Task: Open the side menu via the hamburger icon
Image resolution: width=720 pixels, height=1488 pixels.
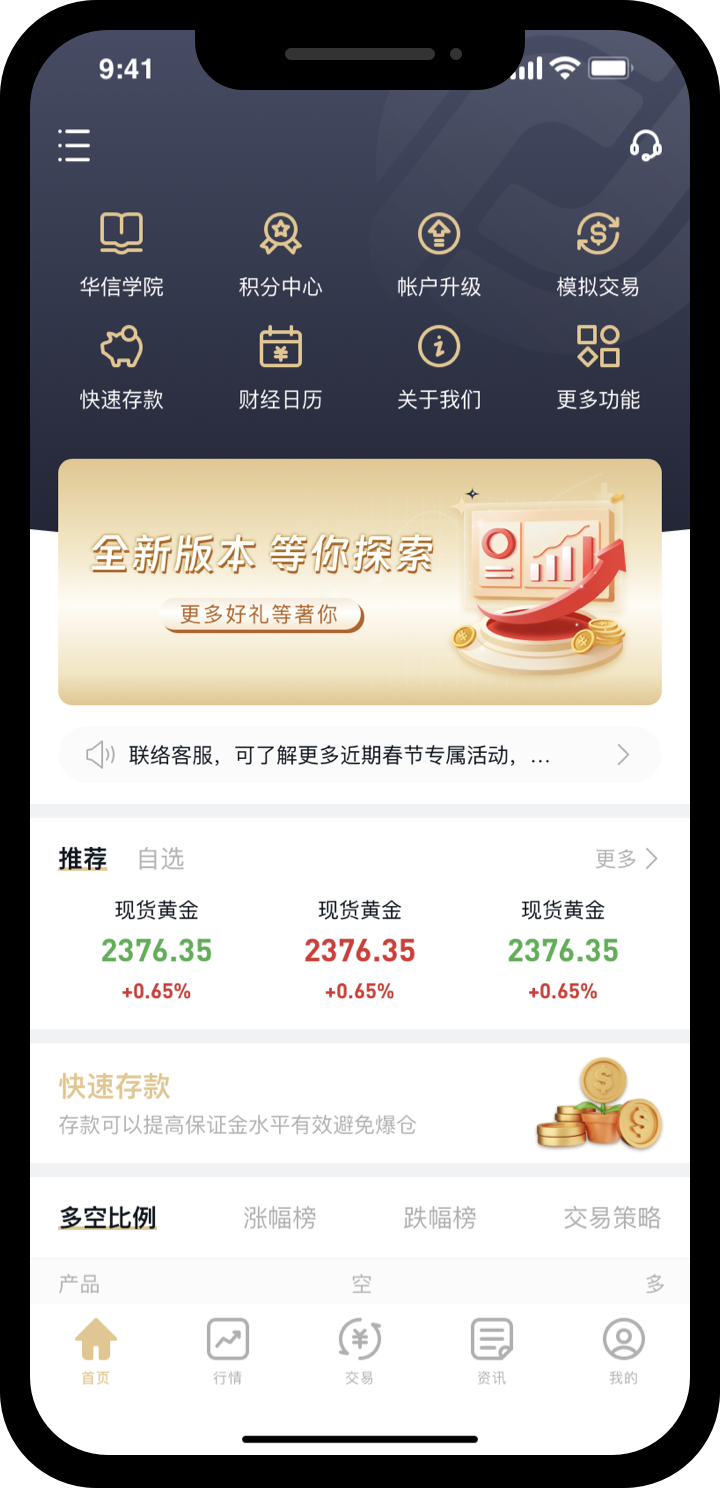Action: (x=74, y=146)
